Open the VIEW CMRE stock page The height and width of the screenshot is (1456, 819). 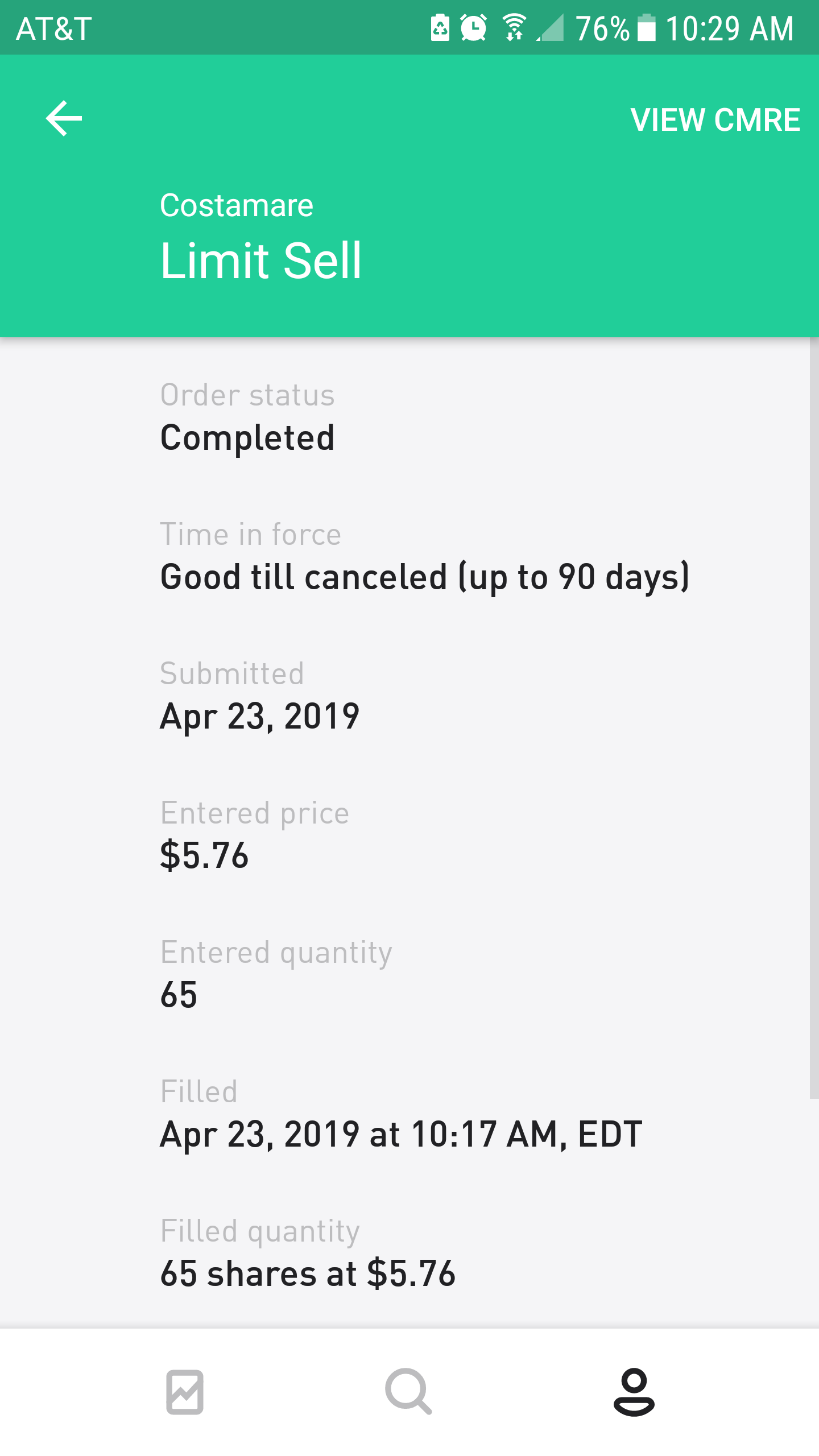pyautogui.click(x=715, y=119)
